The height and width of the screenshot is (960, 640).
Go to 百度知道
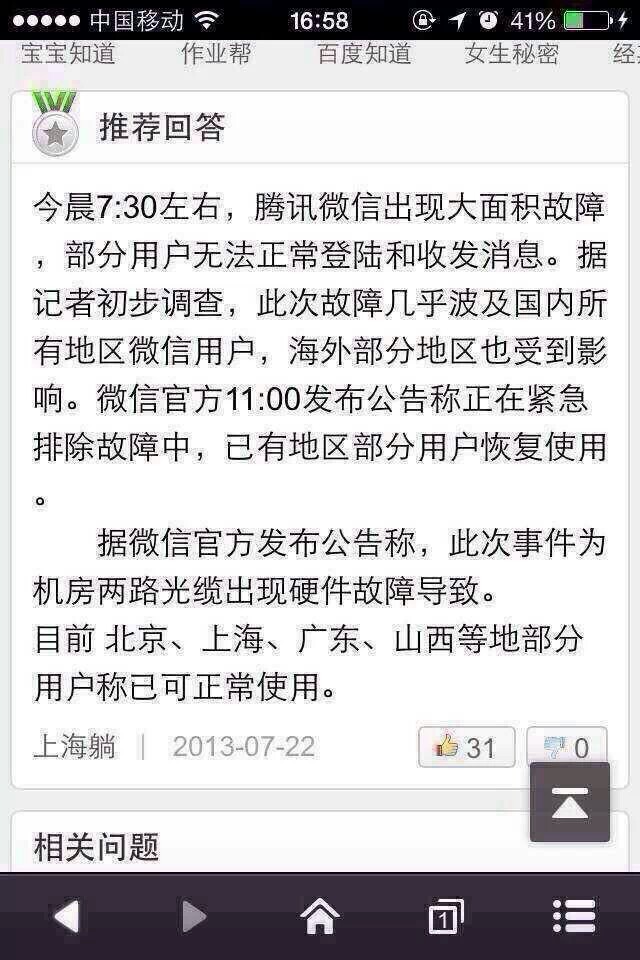click(x=364, y=54)
